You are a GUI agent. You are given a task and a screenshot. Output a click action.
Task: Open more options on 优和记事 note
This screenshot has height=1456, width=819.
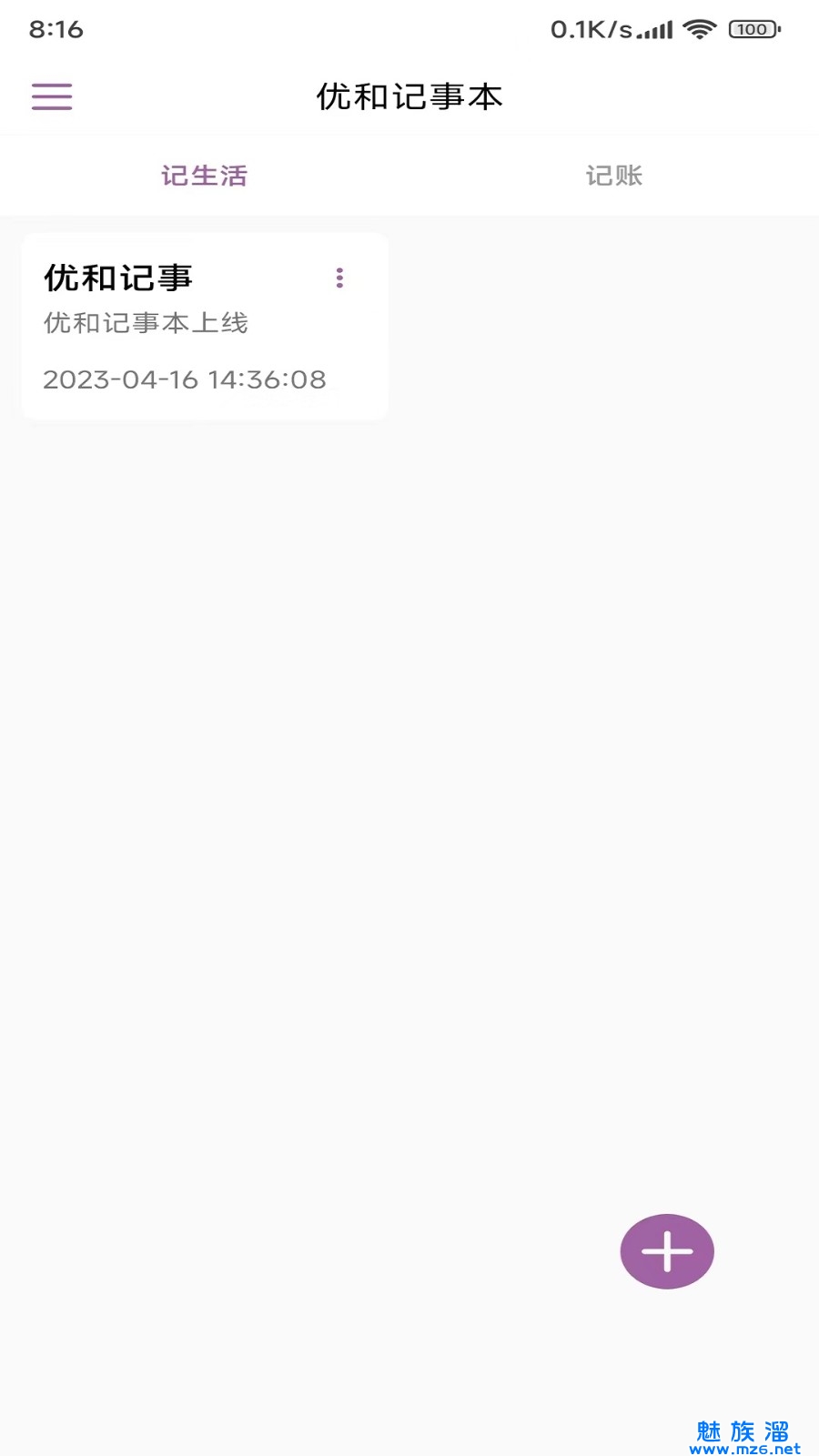339,278
